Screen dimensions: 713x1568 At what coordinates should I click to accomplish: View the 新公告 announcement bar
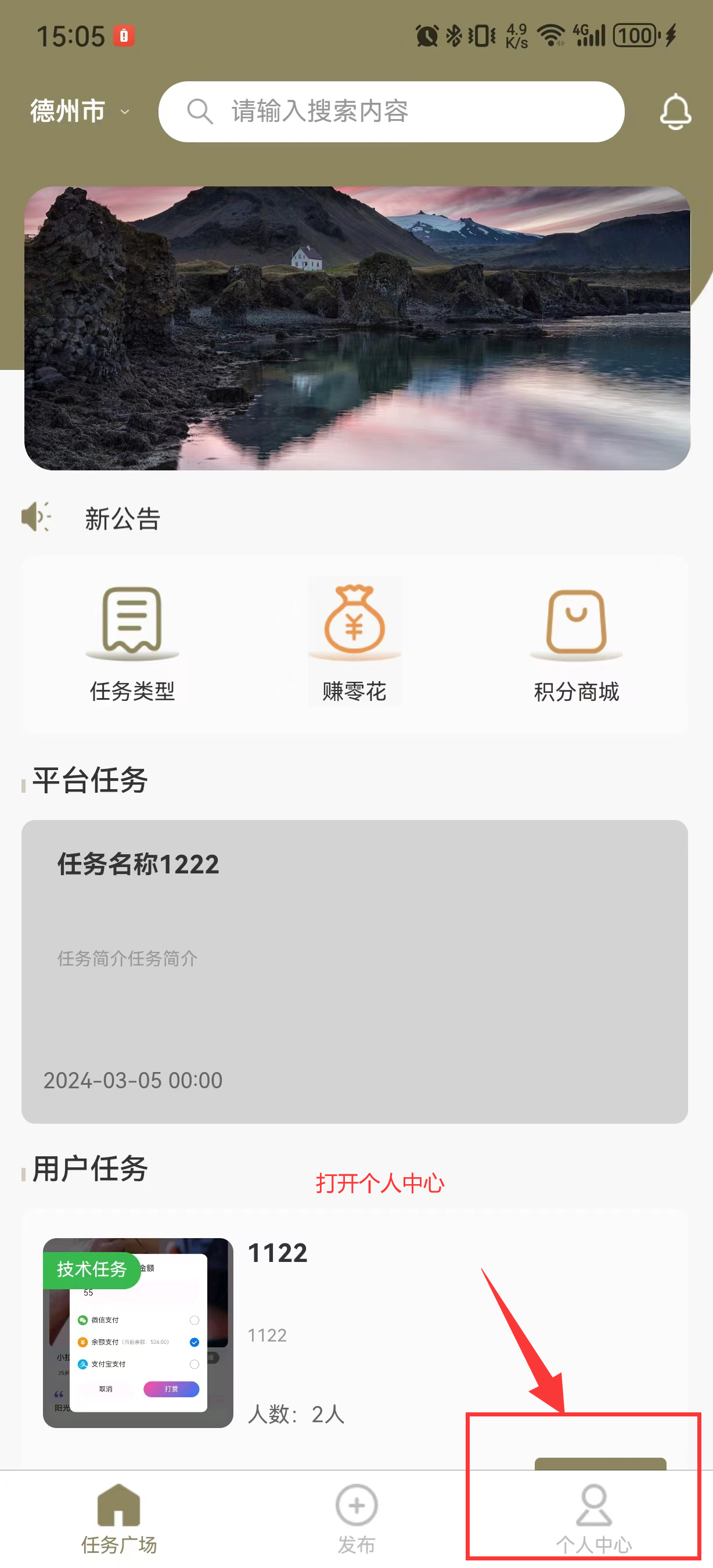pyautogui.click(x=122, y=519)
